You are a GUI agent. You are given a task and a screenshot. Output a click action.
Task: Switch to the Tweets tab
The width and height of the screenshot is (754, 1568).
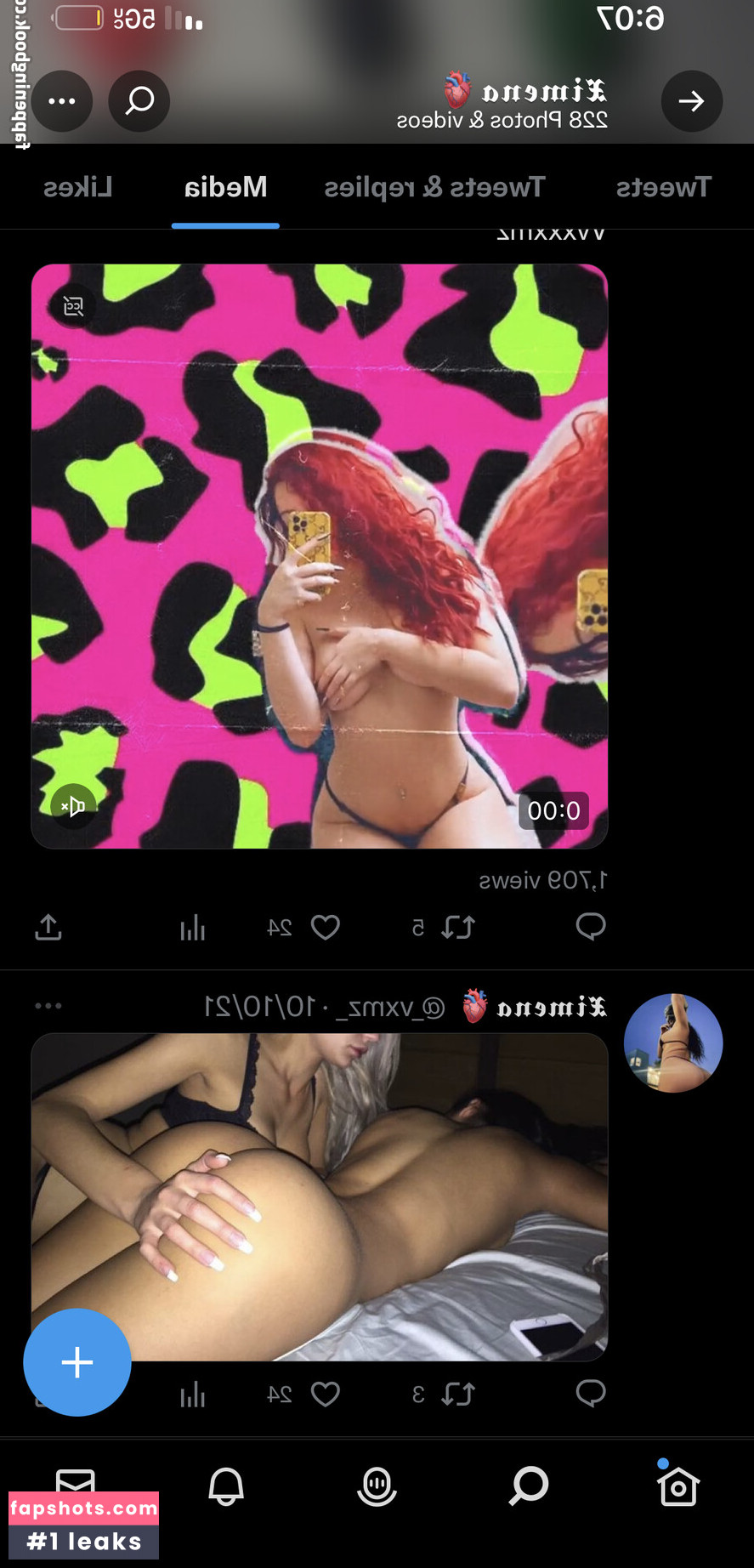pyautogui.click(x=663, y=187)
